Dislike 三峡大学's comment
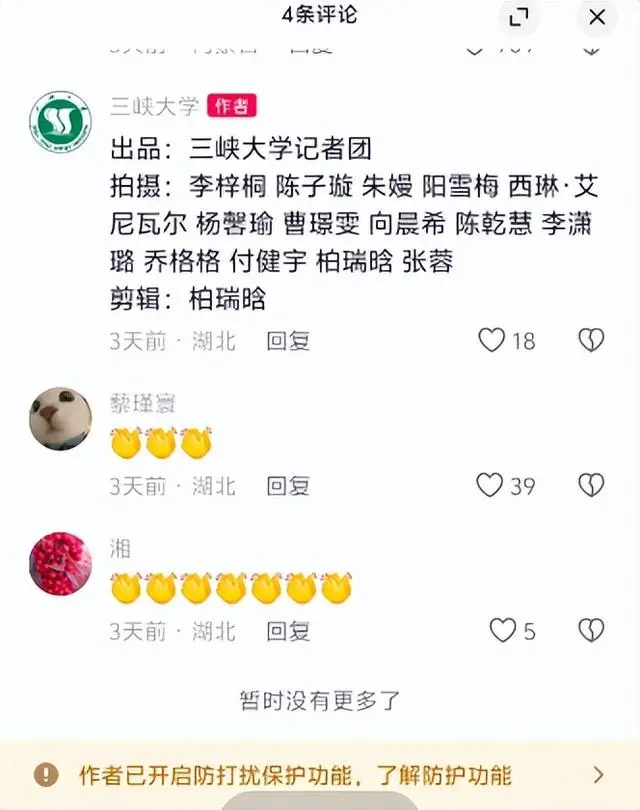 [591, 341]
